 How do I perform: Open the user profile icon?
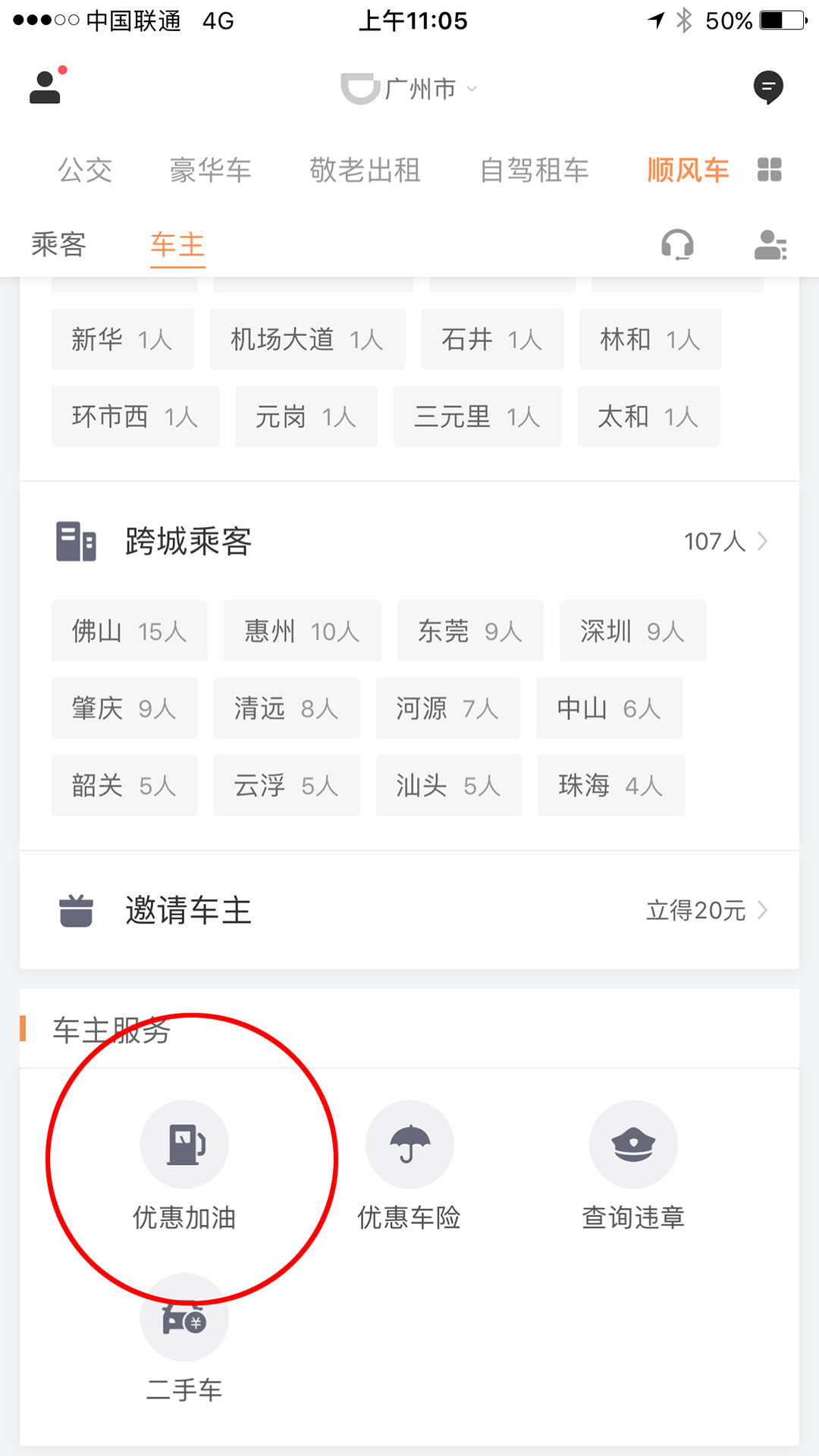click(45, 87)
